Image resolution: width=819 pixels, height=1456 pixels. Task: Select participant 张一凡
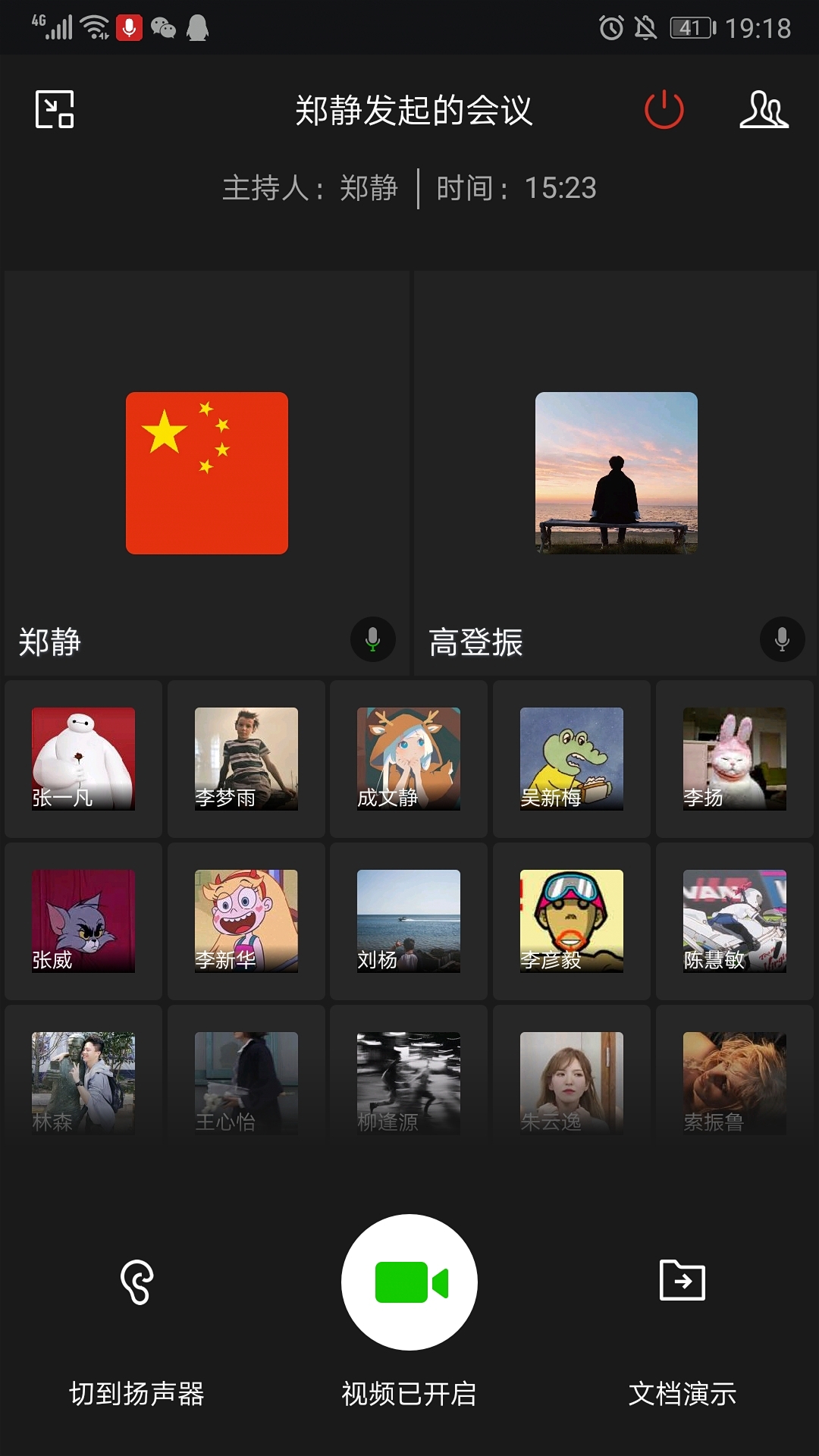pyautogui.click(x=83, y=758)
